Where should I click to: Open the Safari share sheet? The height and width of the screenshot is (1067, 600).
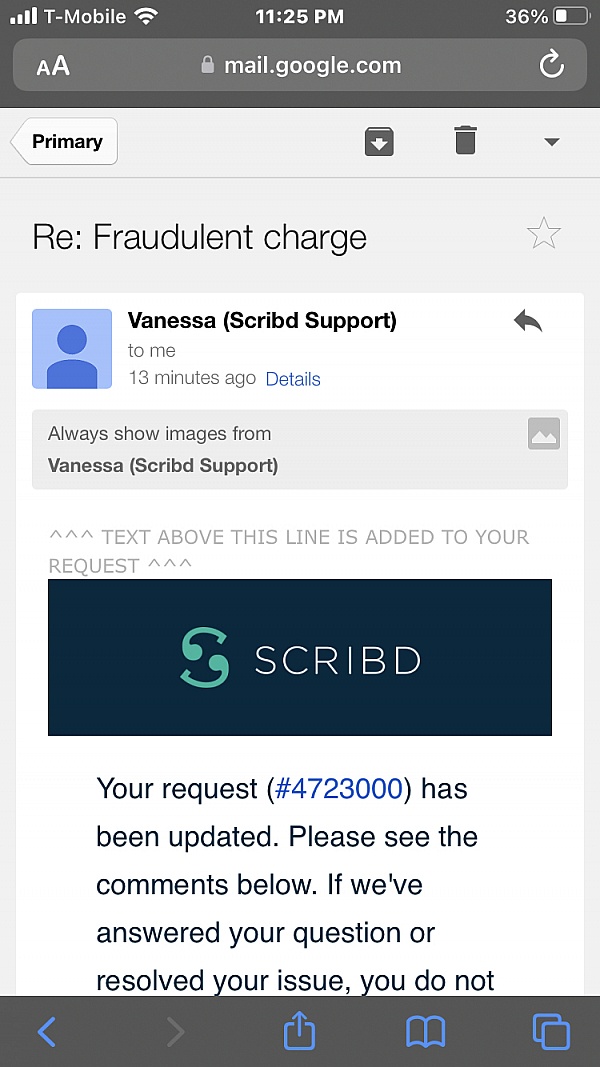[x=299, y=1030]
